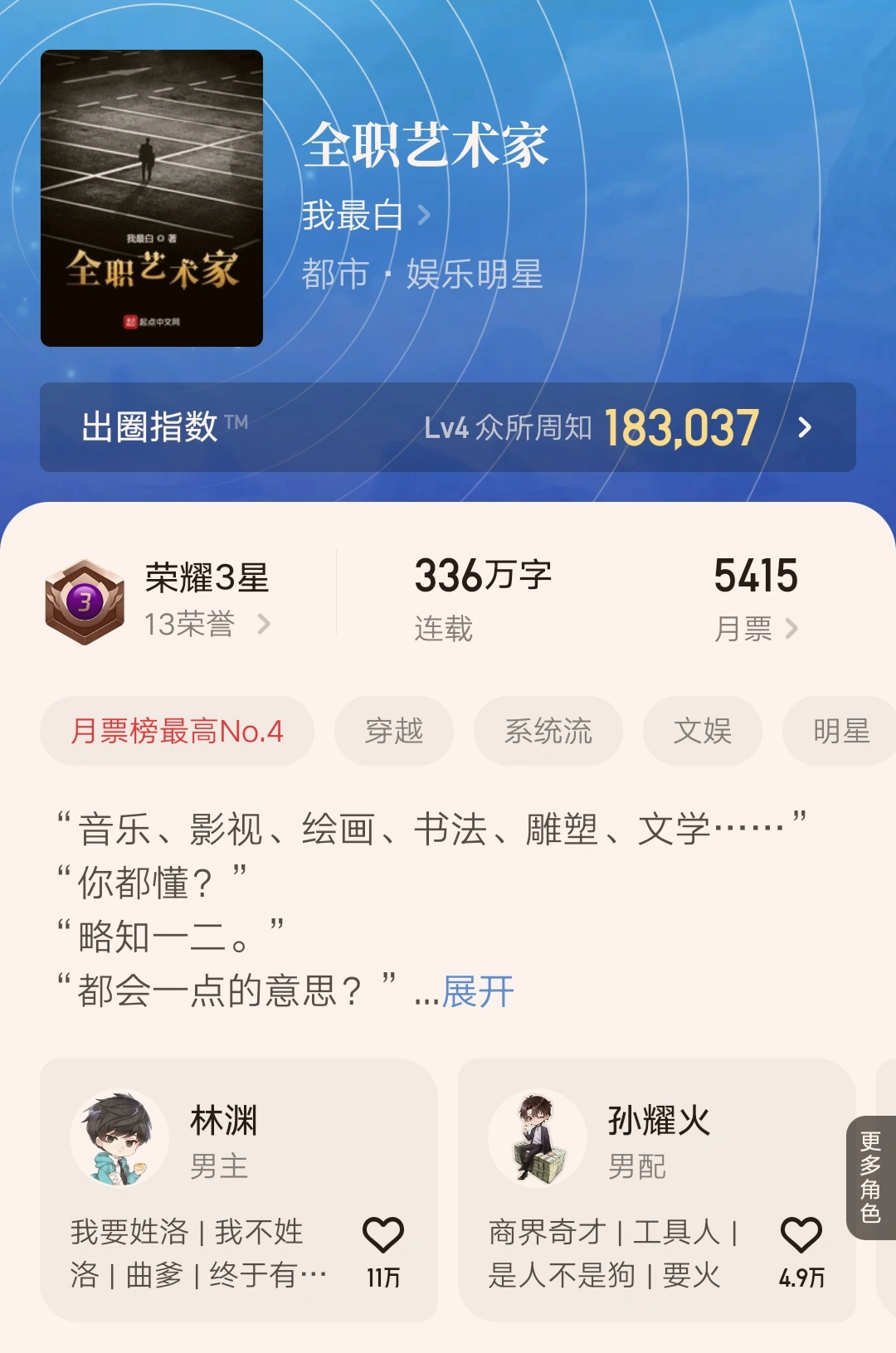
Task: Like the character 孙耀火
Action: coord(801,1236)
